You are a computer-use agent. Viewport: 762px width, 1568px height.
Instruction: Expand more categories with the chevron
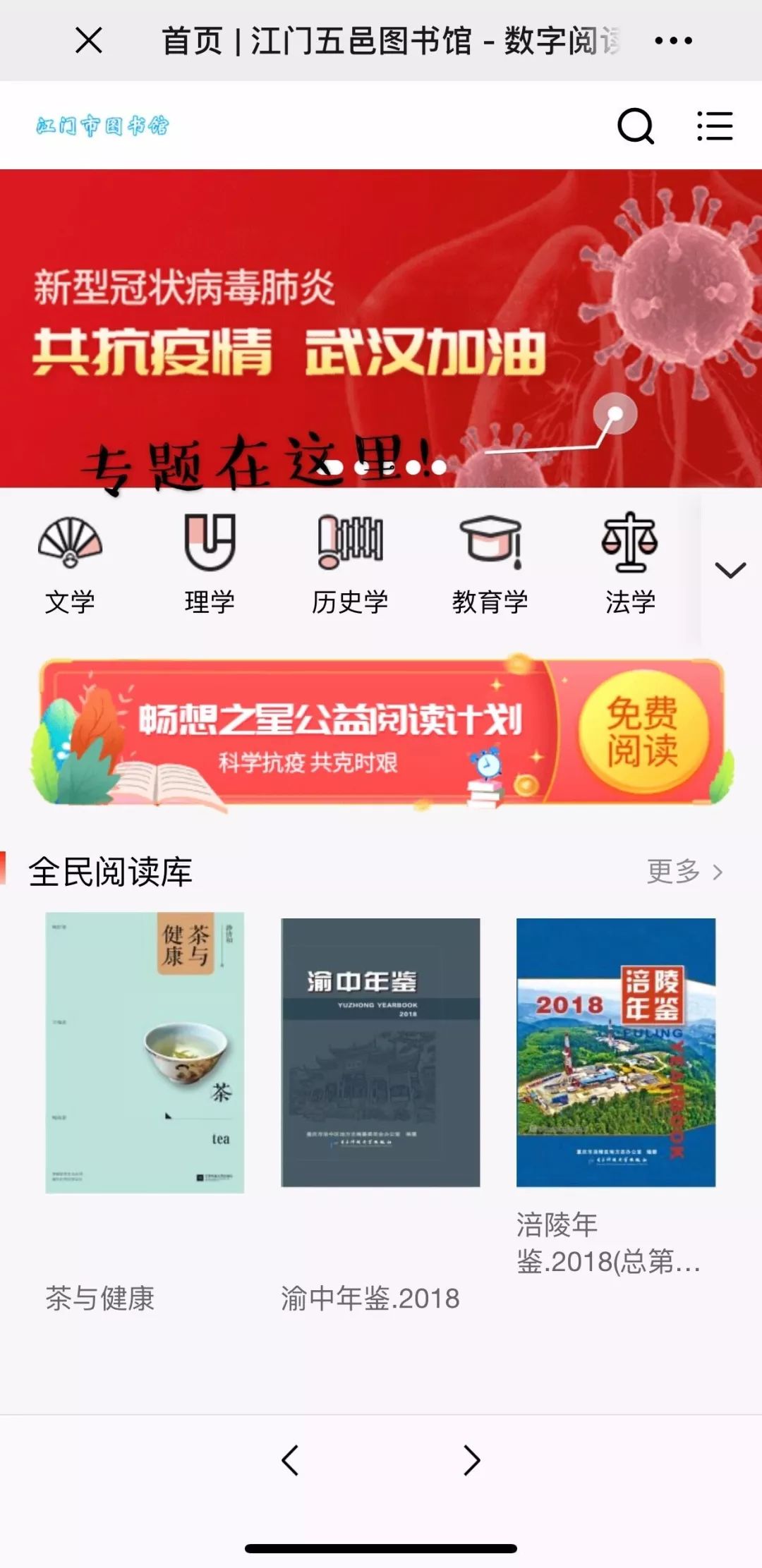[730, 570]
